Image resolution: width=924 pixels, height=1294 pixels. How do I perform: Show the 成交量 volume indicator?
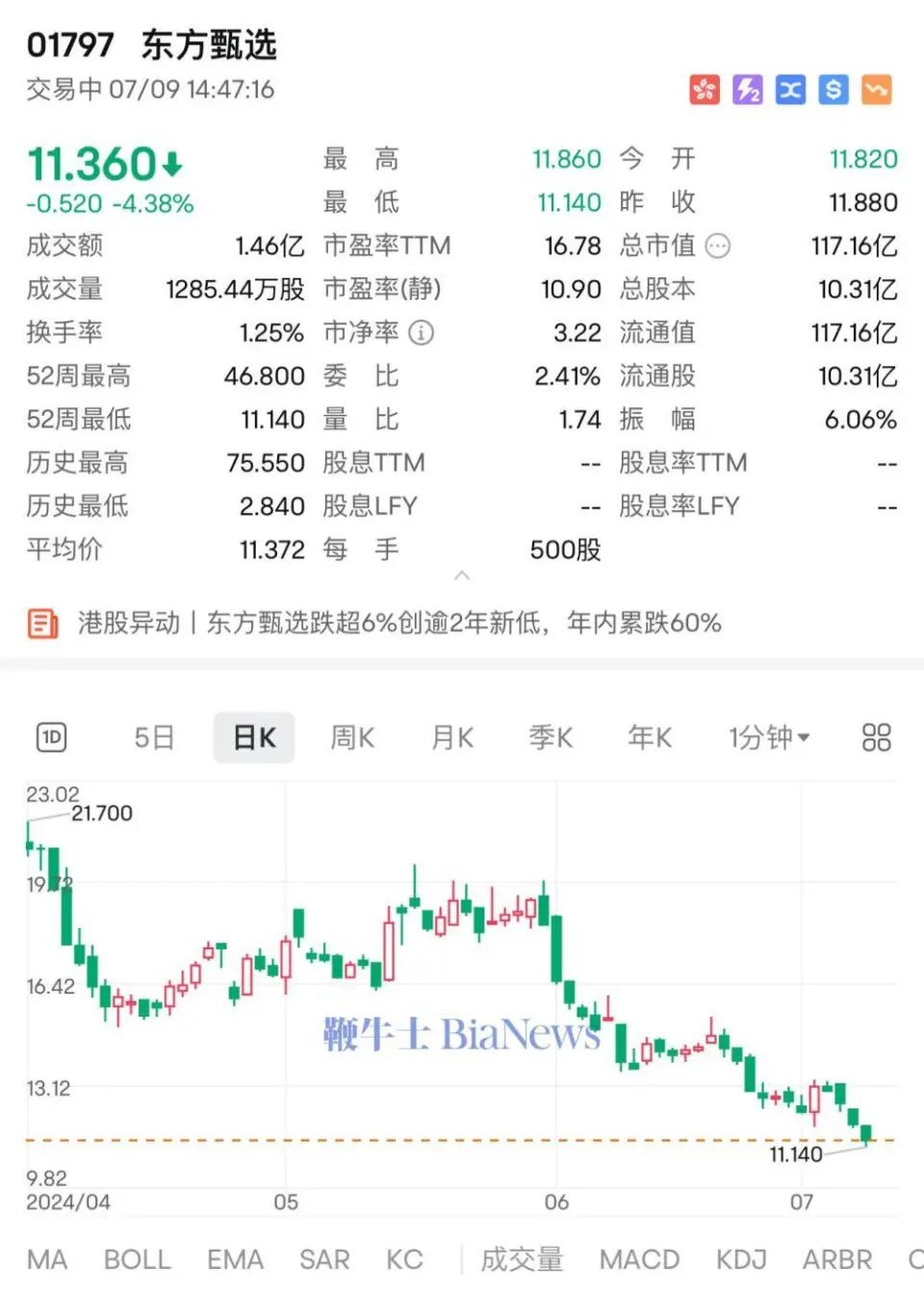(x=522, y=1259)
